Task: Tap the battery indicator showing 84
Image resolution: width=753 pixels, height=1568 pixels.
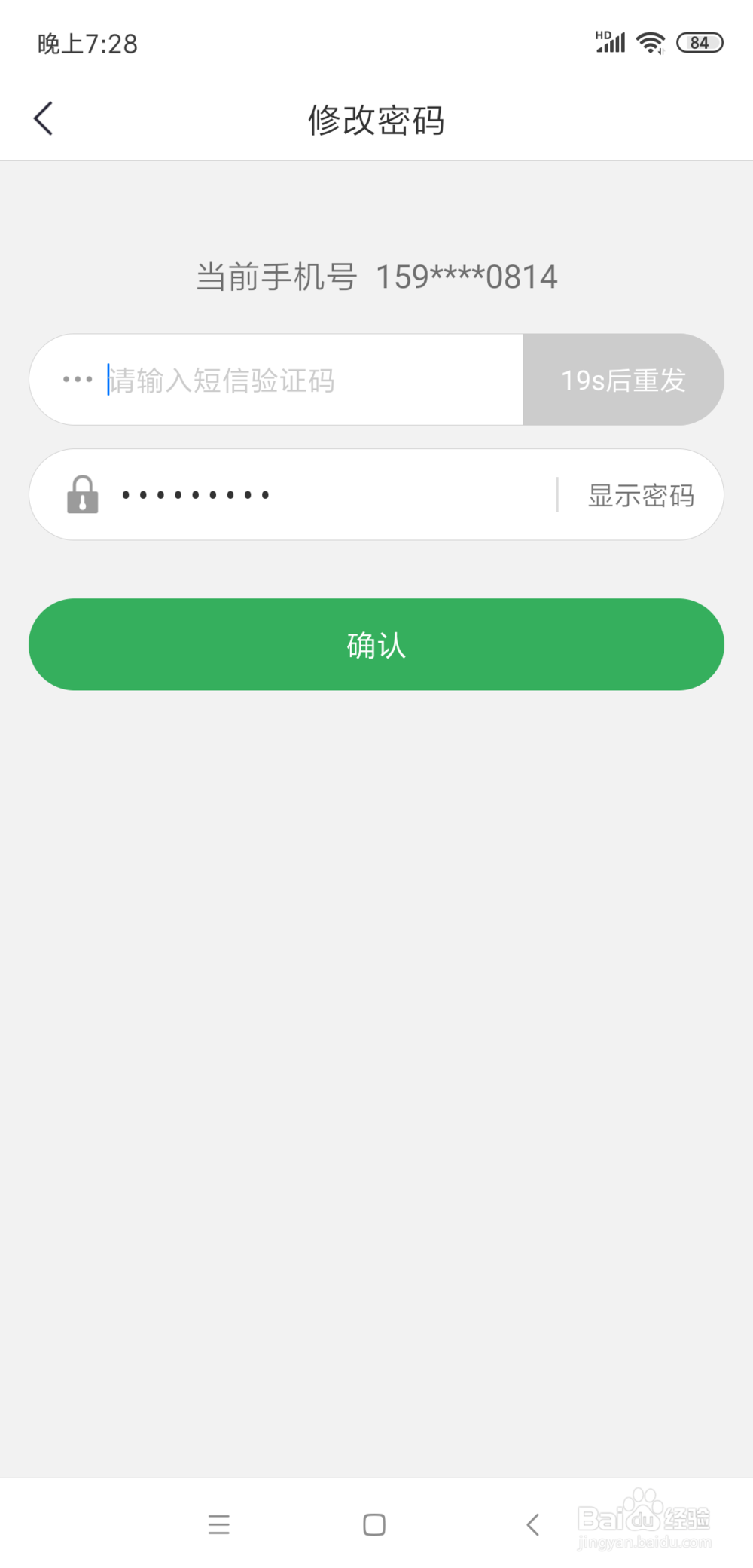Action: pyautogui.click(x=699, y=43)
